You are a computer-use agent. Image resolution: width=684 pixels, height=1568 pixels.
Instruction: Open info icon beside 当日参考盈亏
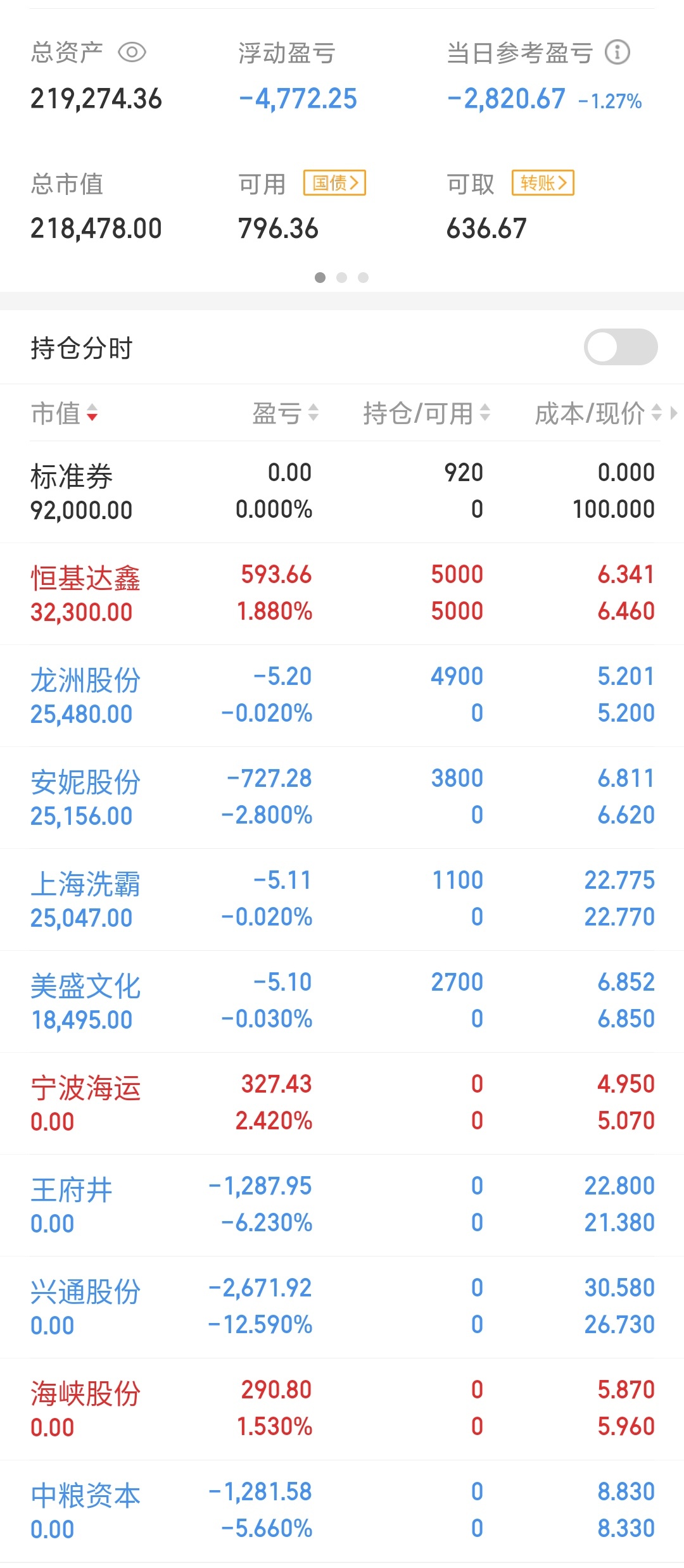(617, 52)
